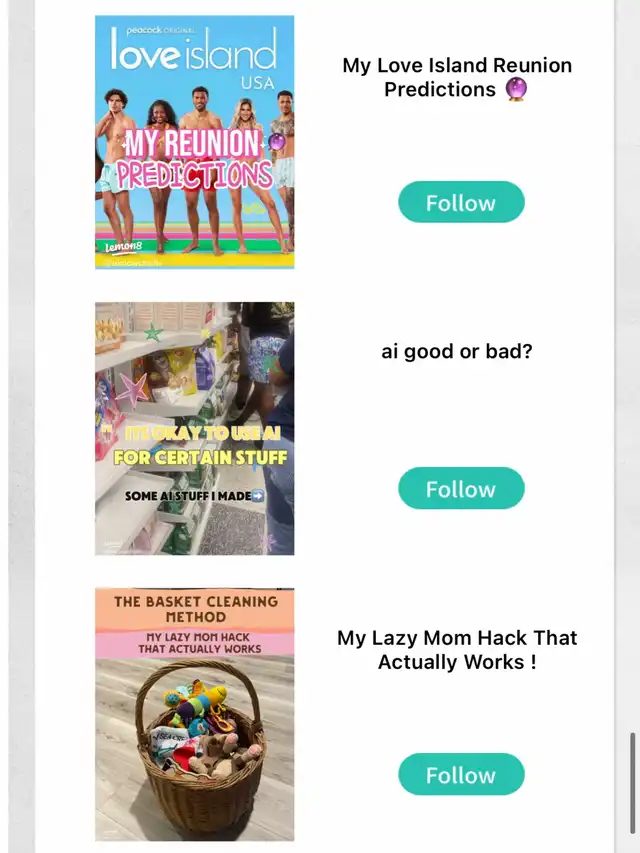Image resolution: width=640 pixels, height=853 pixels.
Task: Open the Basket Cleaning Method post
Action: coord(194,714)
